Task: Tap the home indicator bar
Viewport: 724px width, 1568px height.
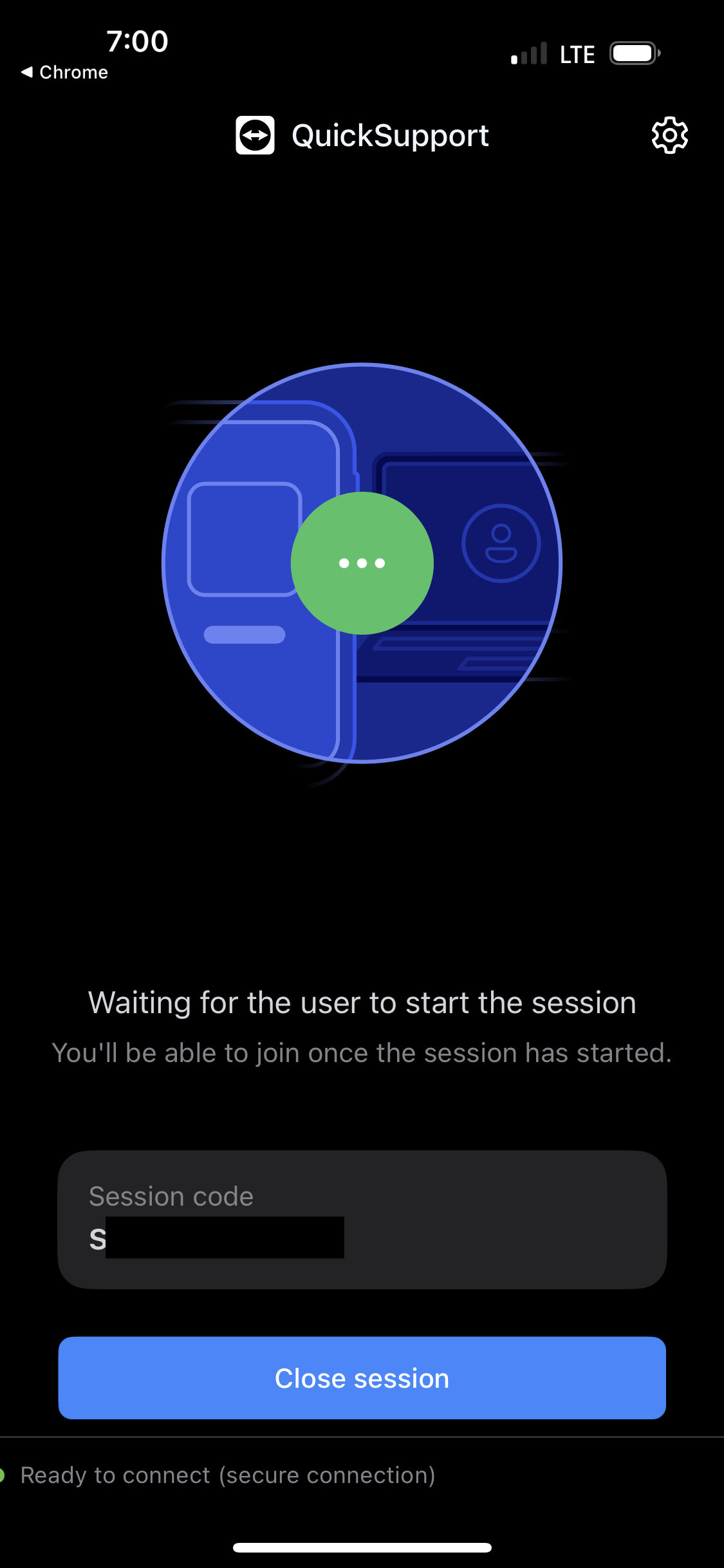Action: point(362,1548)
